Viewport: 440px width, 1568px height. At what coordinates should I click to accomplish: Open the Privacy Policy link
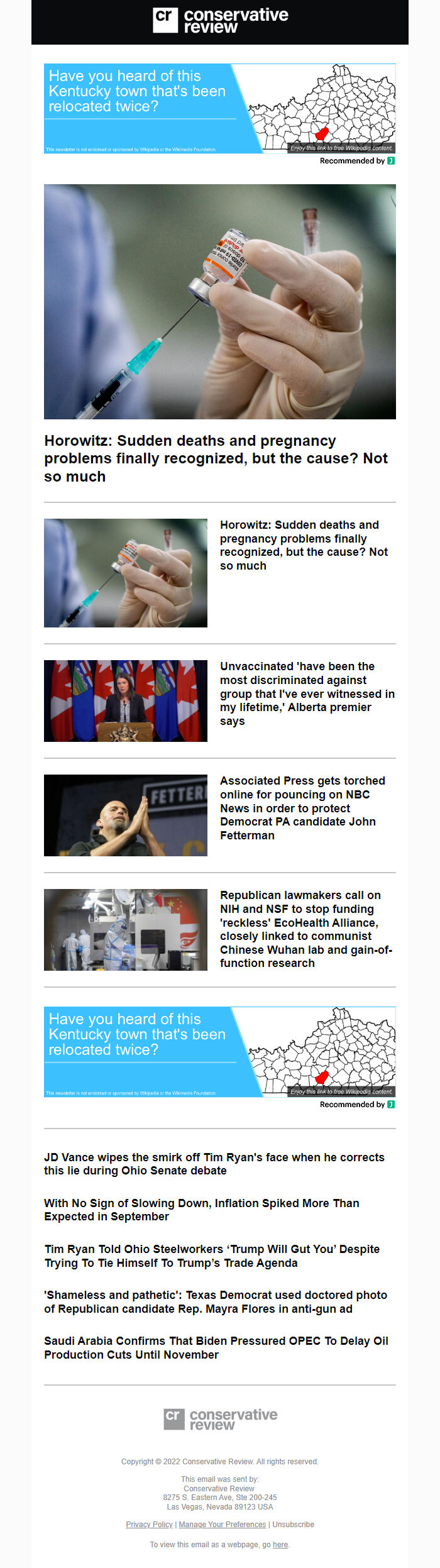point(149,1525)
